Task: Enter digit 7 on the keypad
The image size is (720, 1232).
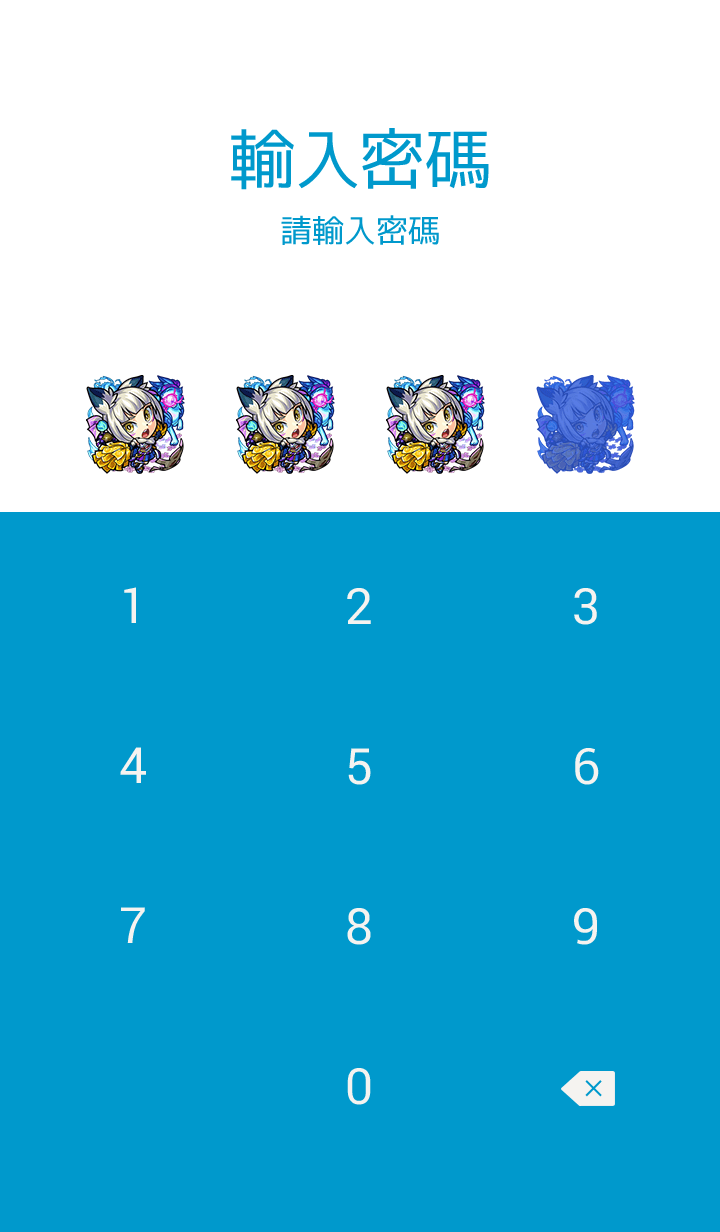Action: click(x=132, y=927)
